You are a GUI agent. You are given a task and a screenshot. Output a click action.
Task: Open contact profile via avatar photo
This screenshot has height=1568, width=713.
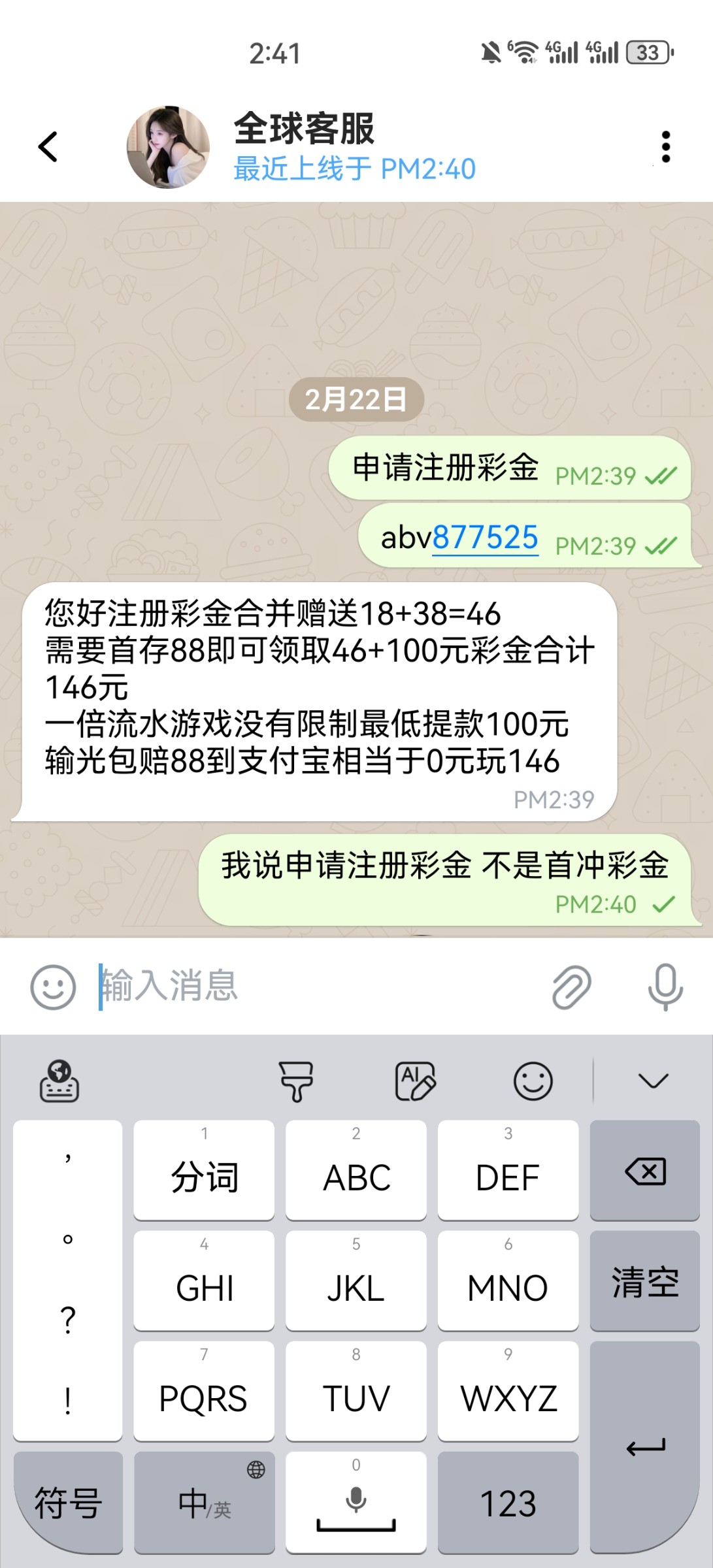click(167, 148)
